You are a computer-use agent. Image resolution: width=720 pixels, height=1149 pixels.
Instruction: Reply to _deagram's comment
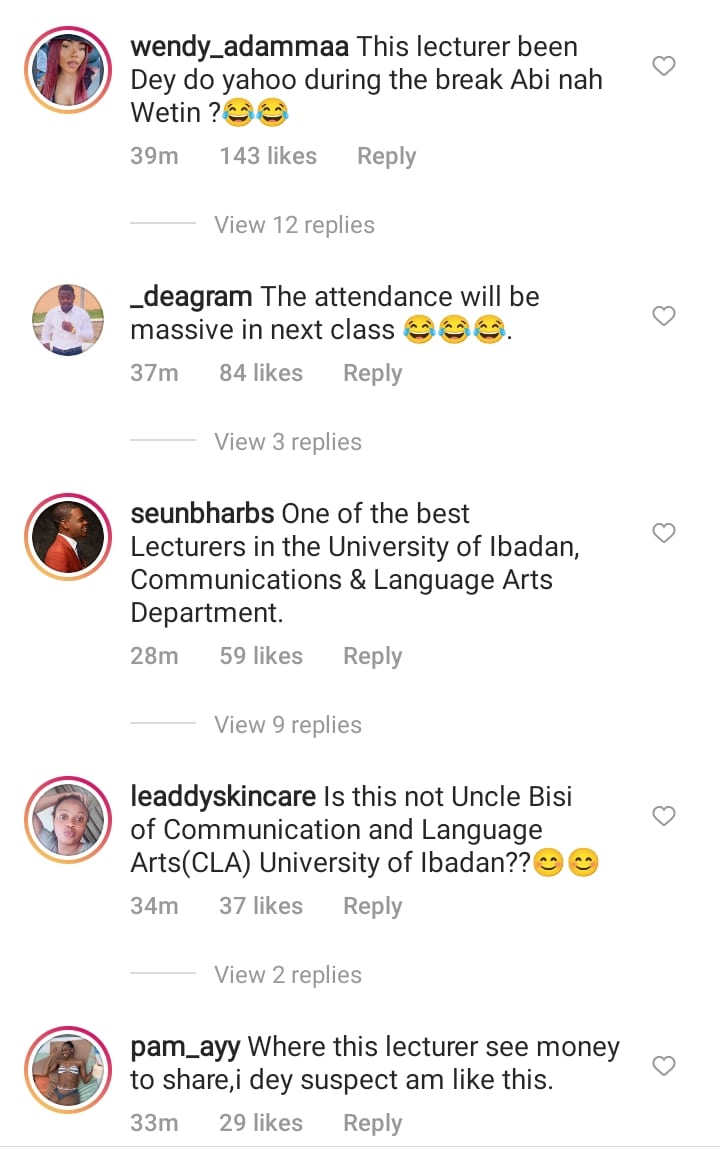[x=372, y=374]
